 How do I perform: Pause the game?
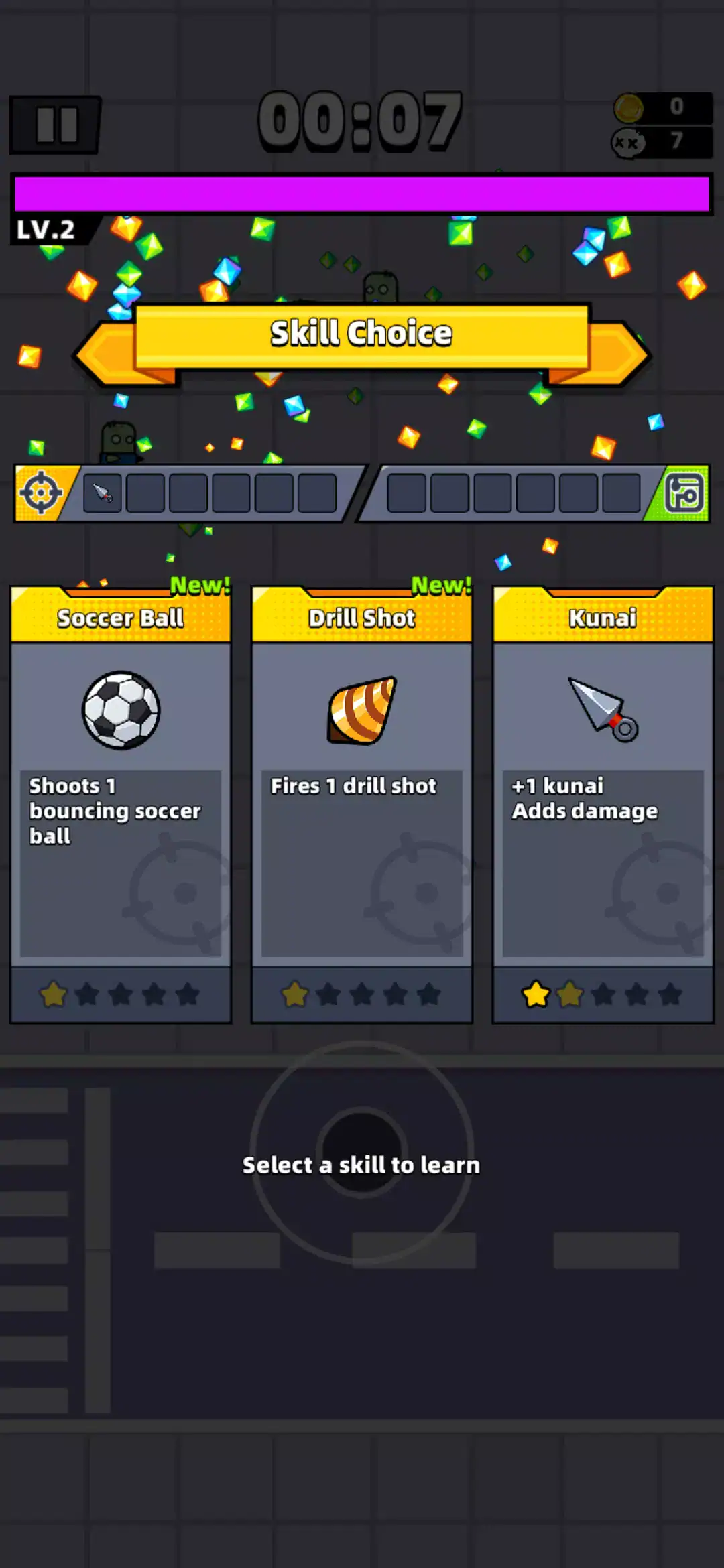(56, 125)
